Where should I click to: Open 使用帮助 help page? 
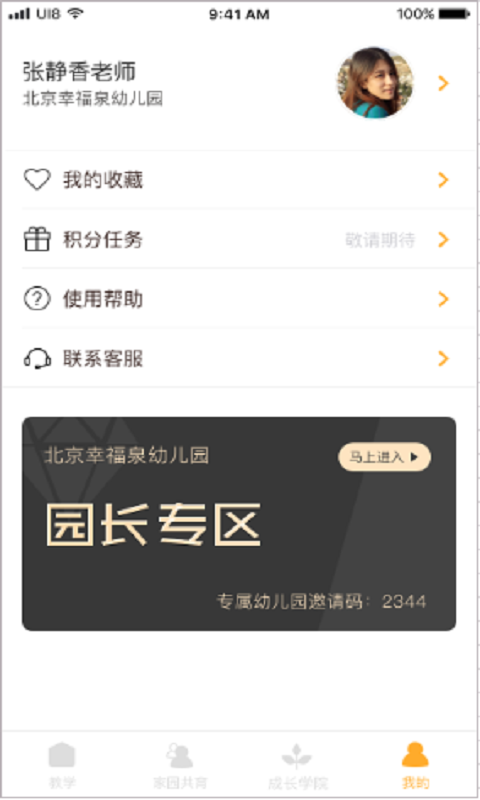click(239, 299)
